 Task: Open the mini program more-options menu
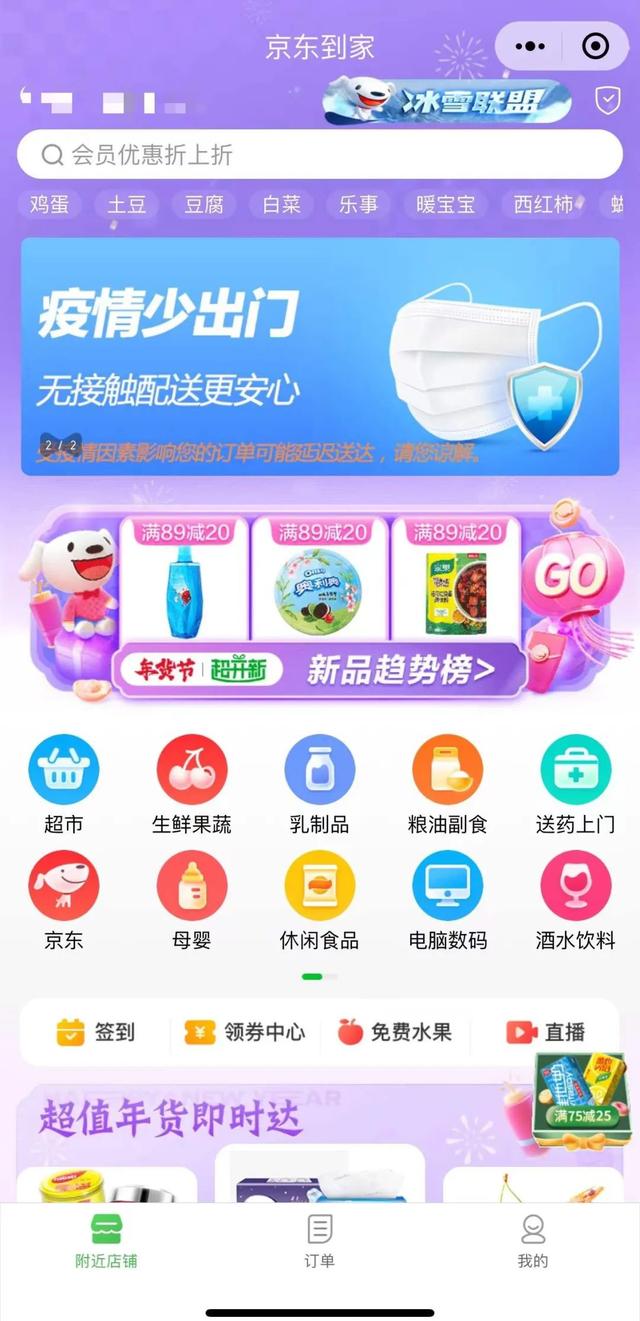pos(530,46)
